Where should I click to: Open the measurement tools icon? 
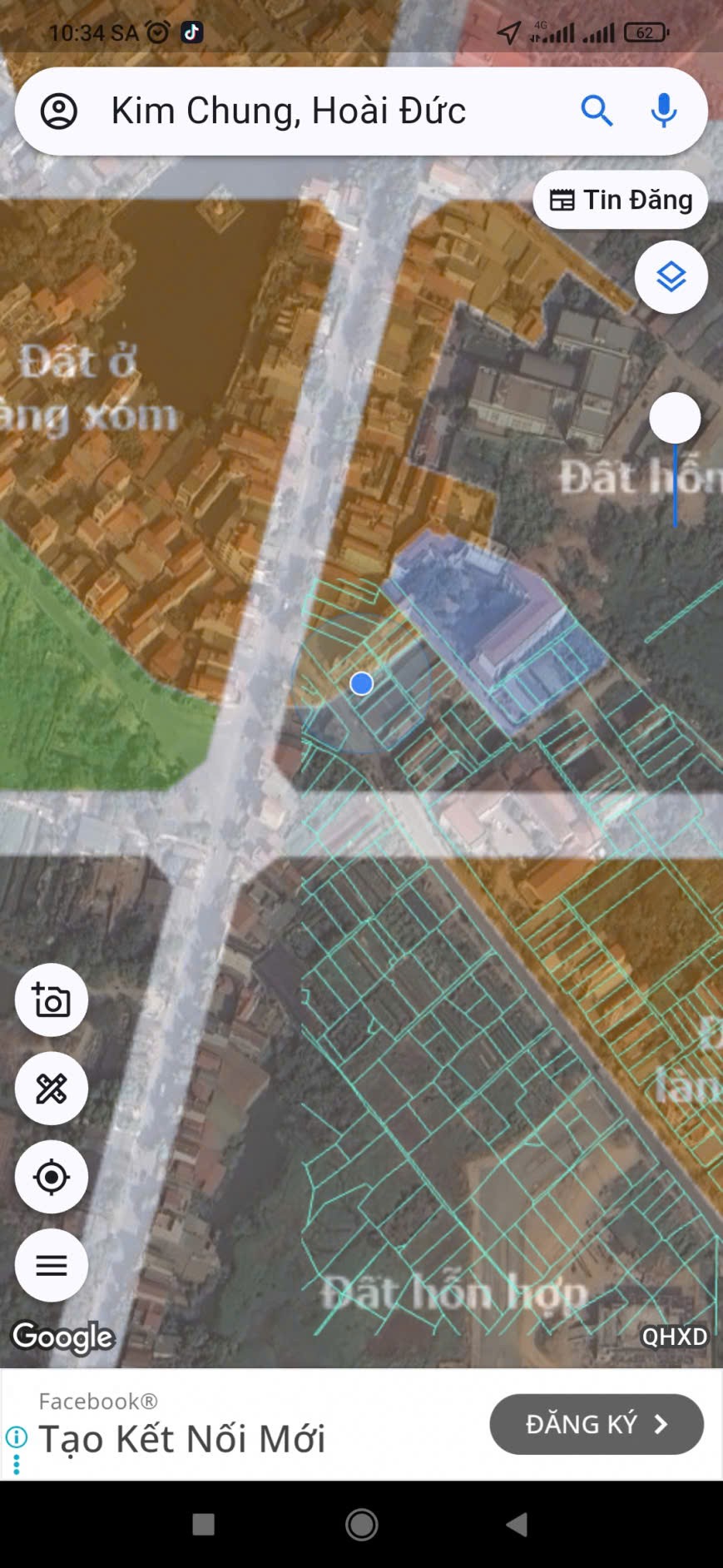[51, 1089]
